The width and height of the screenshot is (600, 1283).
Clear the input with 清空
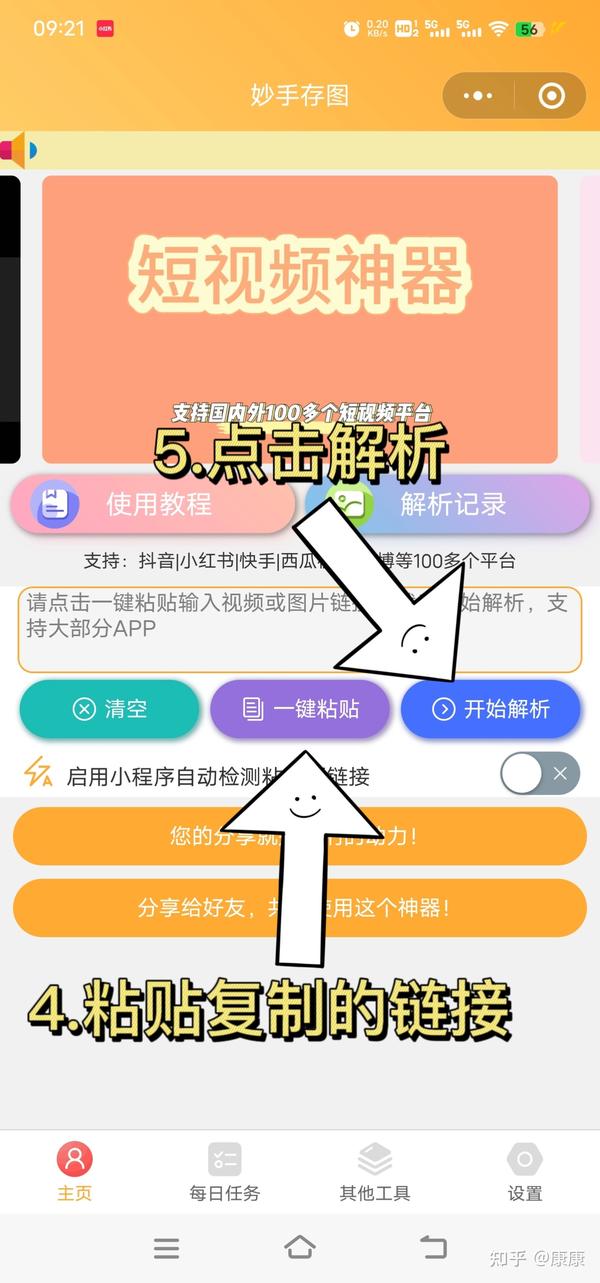109,709
